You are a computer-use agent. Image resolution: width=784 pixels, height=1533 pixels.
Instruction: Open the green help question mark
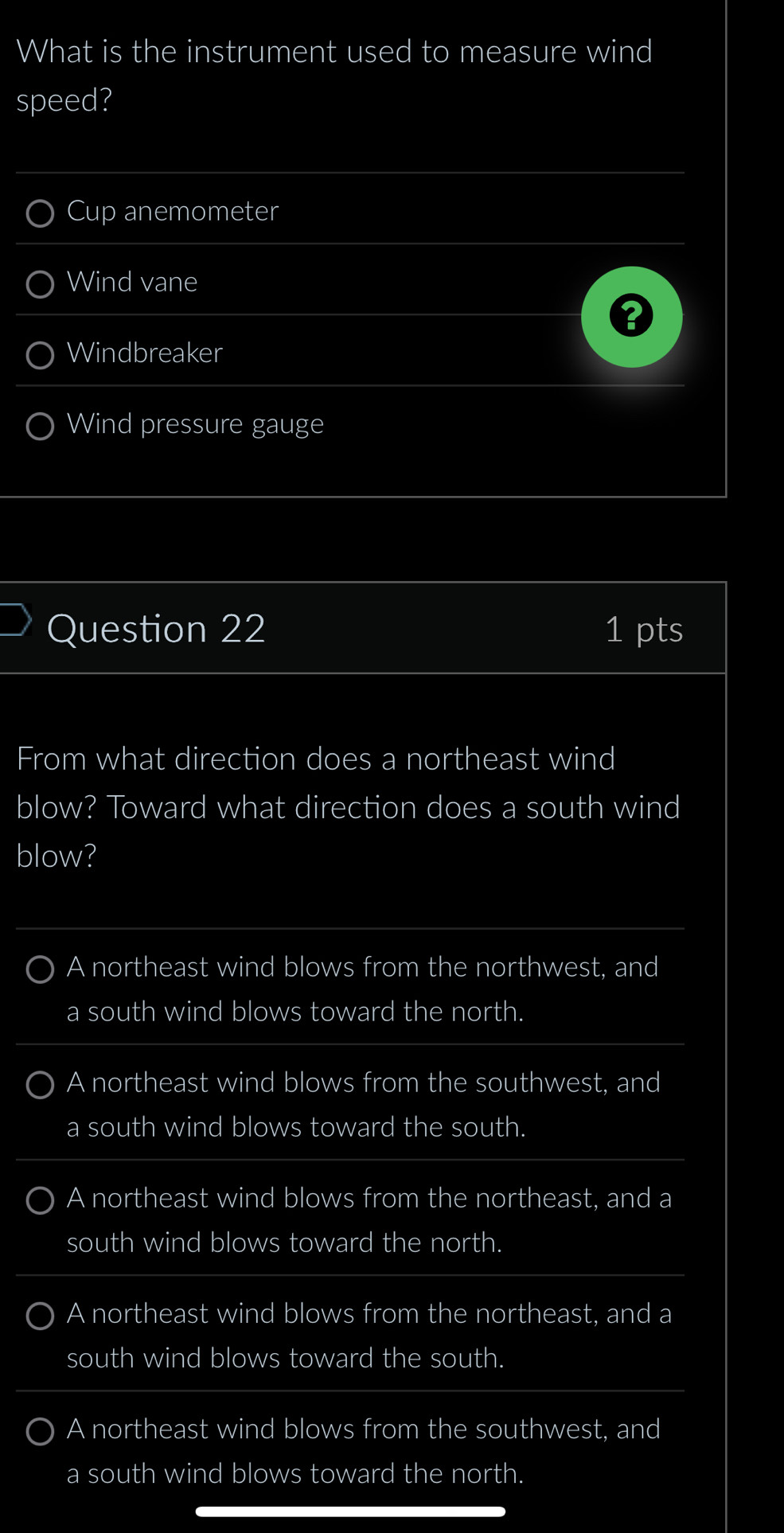tap(631, 316)
